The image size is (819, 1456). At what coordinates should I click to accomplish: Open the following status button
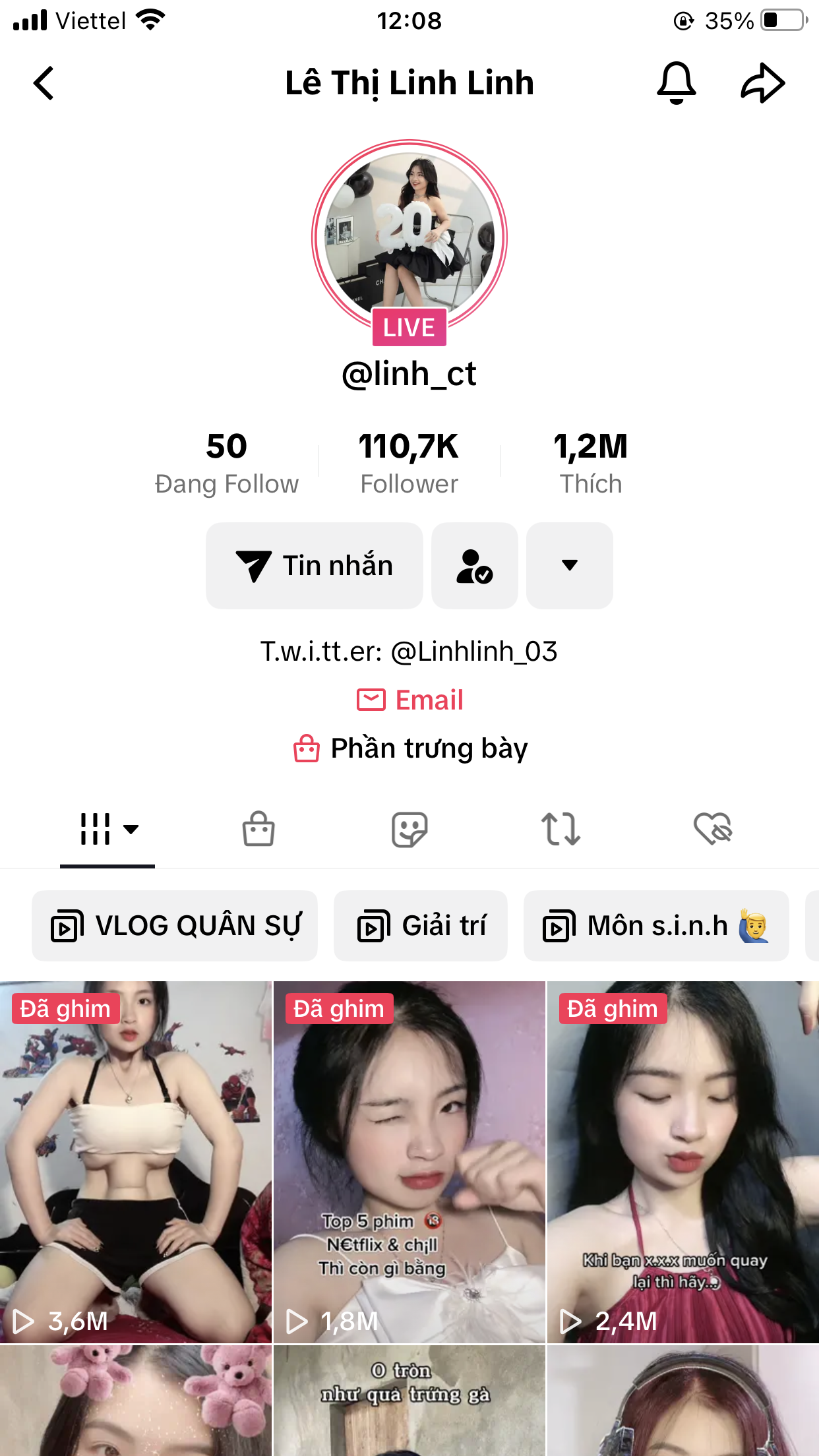[x=475, y=566]
